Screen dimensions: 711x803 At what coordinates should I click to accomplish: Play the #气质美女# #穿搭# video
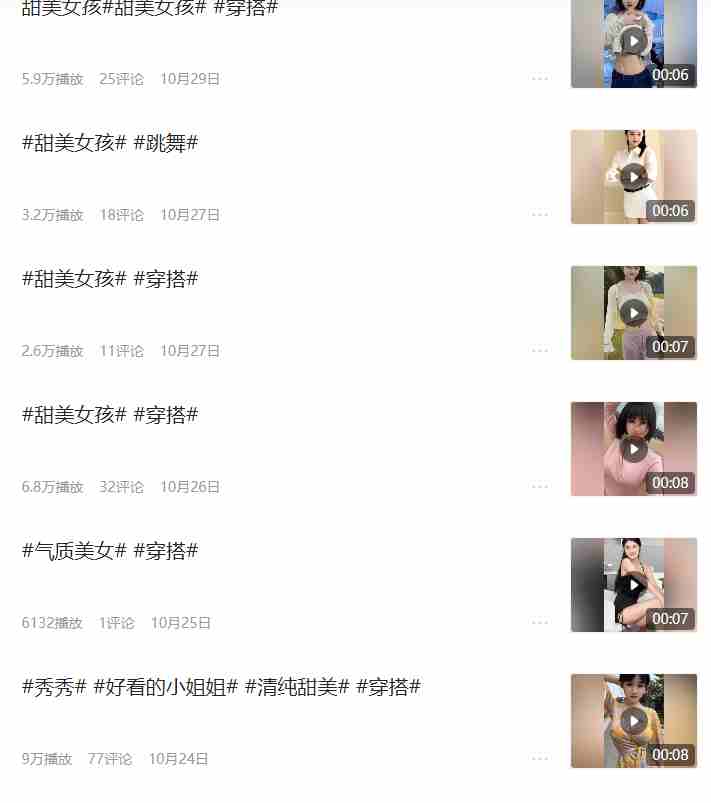[633, 585]
